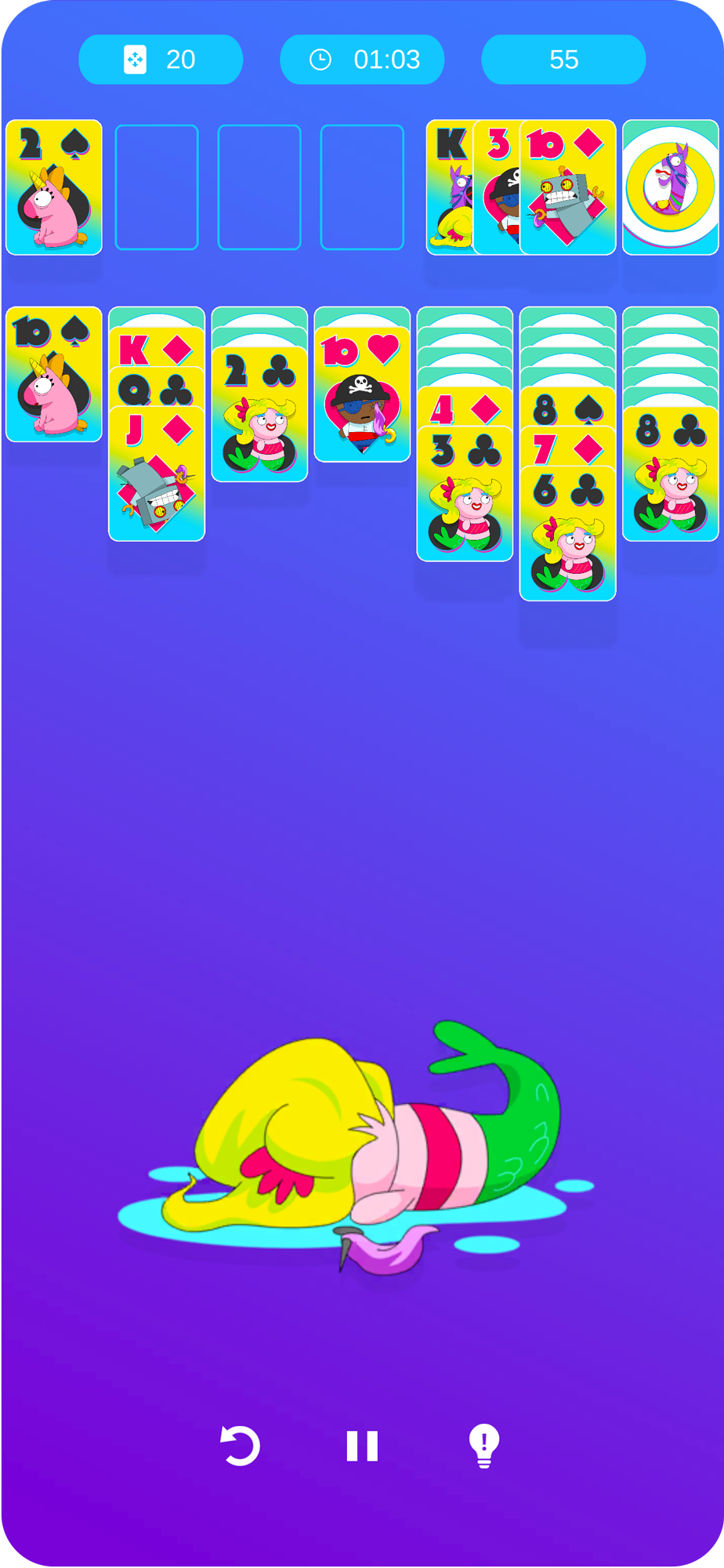
Task: Pause the game
Action: coord(362,1446)
